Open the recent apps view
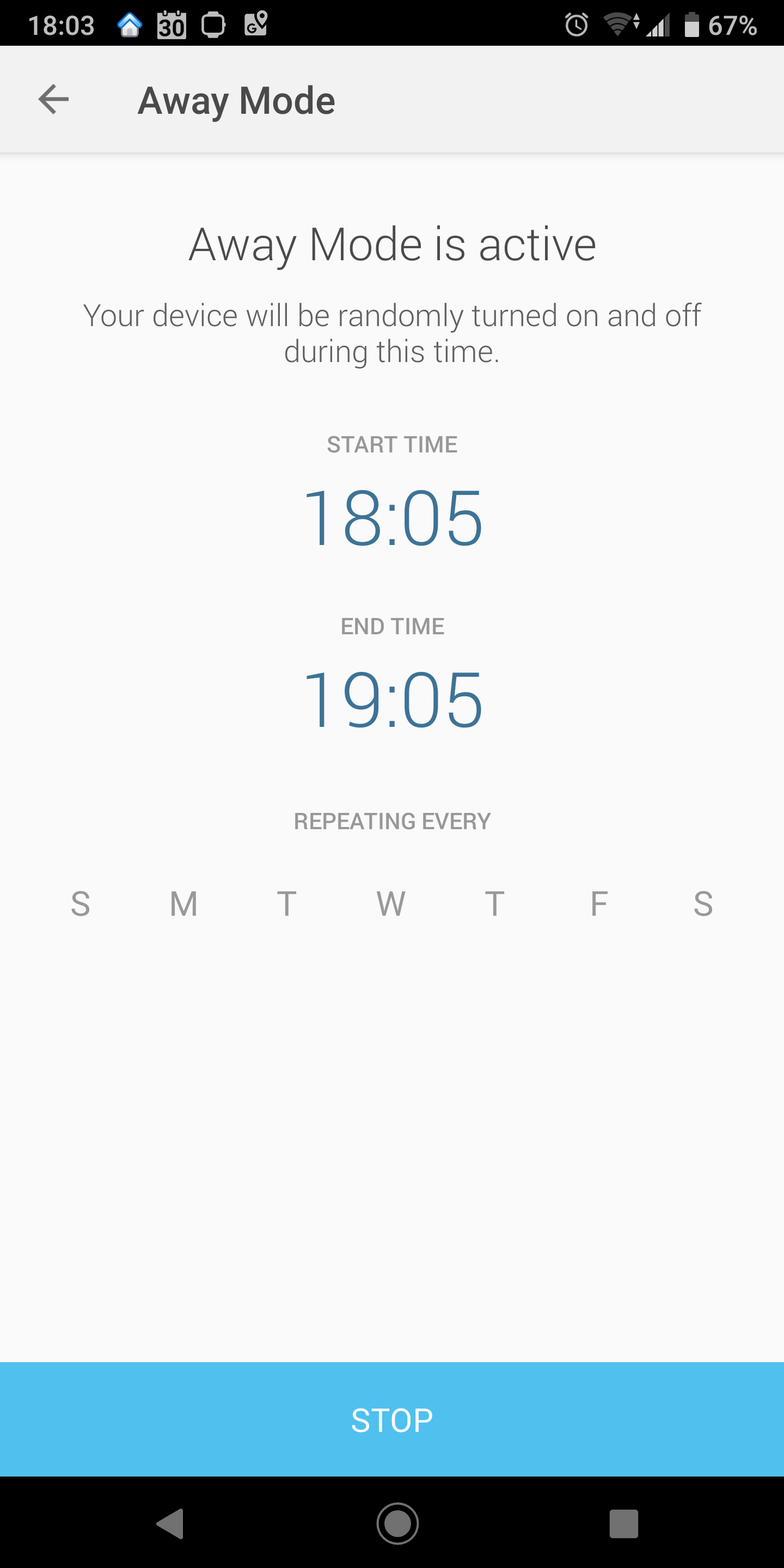Screen dimensions: 784x1568 623,1523
